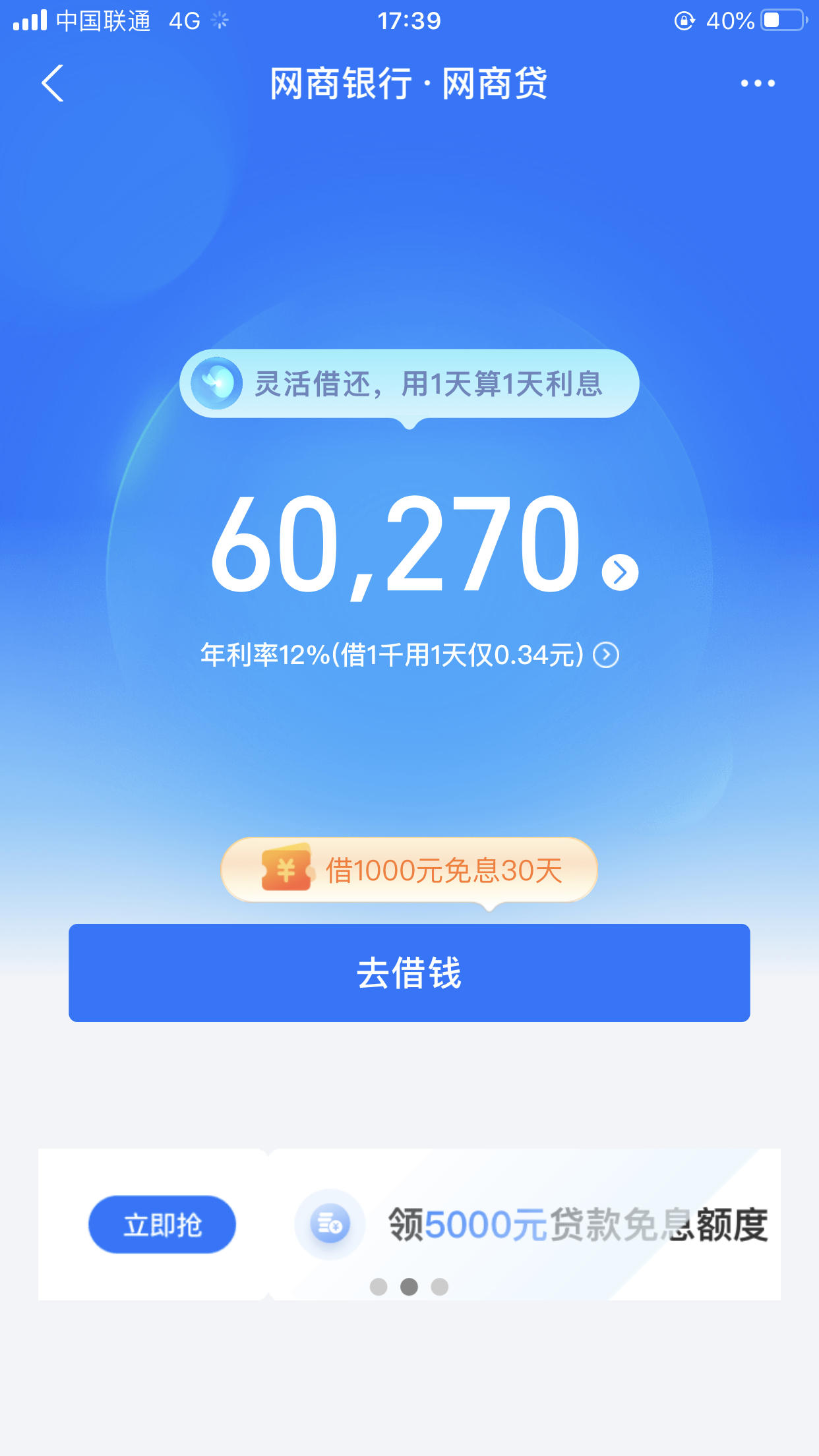Tap the coins icon beside the 5000元 offer
819x1456 pixels.
331,1223
